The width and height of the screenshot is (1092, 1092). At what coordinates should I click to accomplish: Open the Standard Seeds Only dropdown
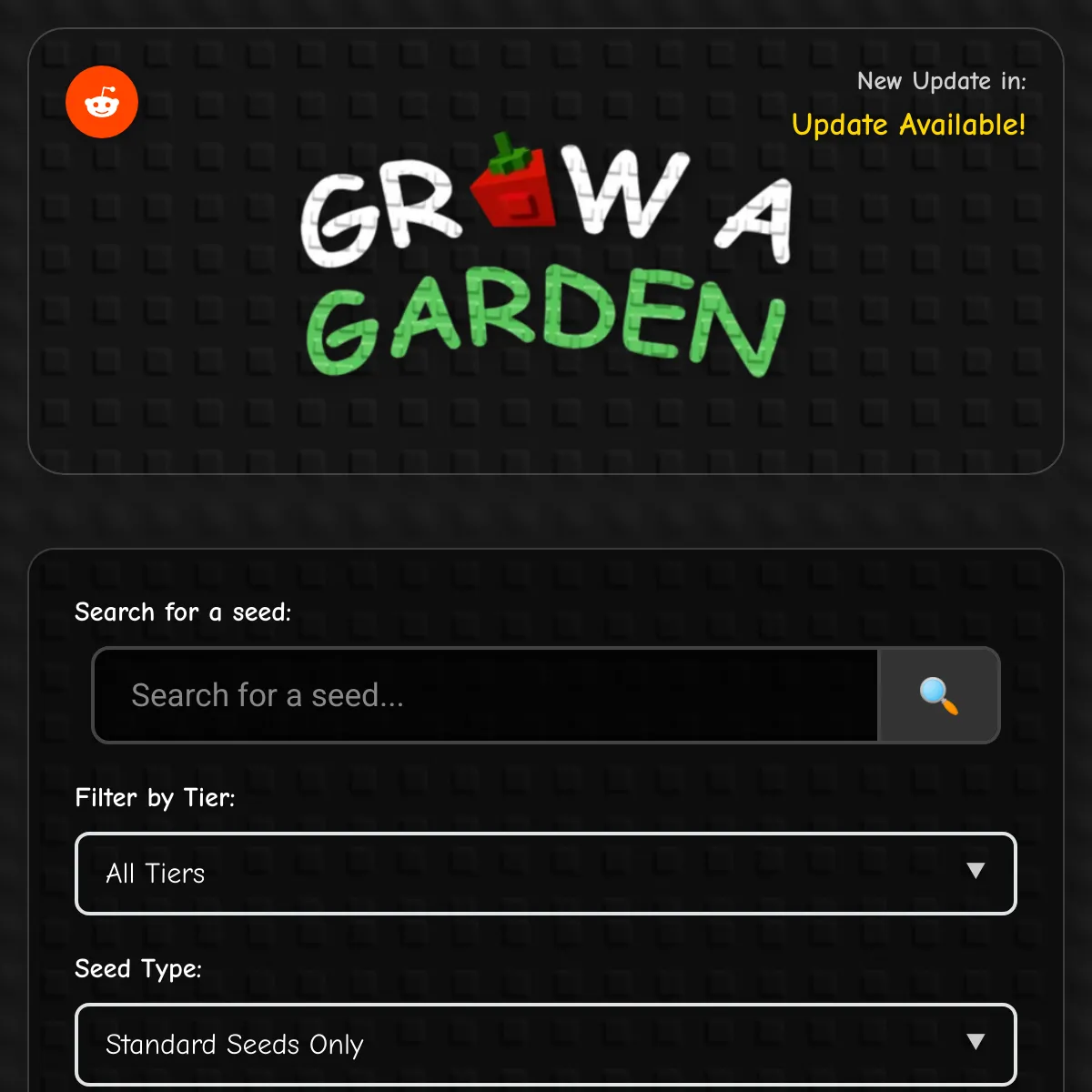pos(545,1044)
